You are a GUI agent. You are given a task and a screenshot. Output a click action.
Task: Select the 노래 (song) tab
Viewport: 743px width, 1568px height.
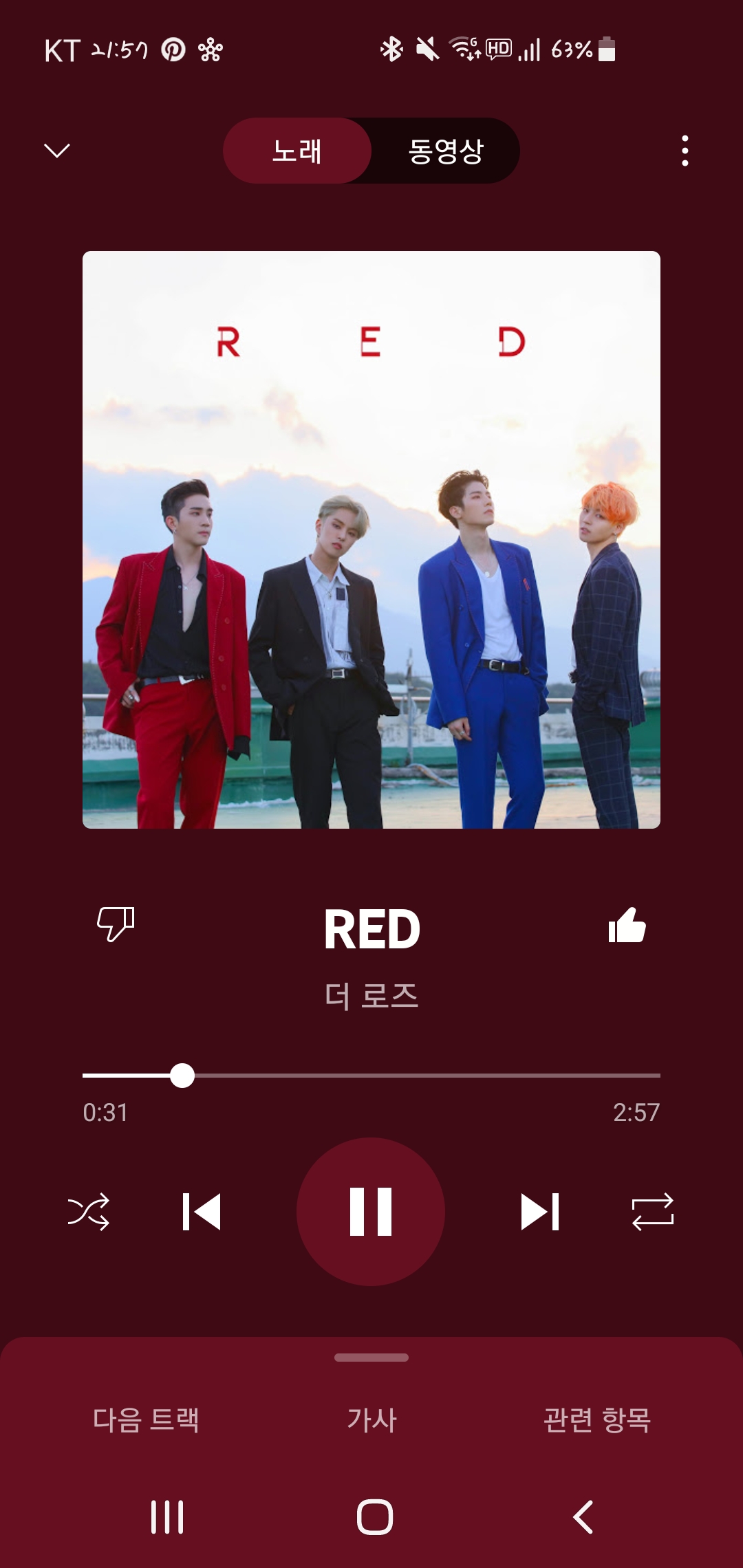[x=297, y=151]
